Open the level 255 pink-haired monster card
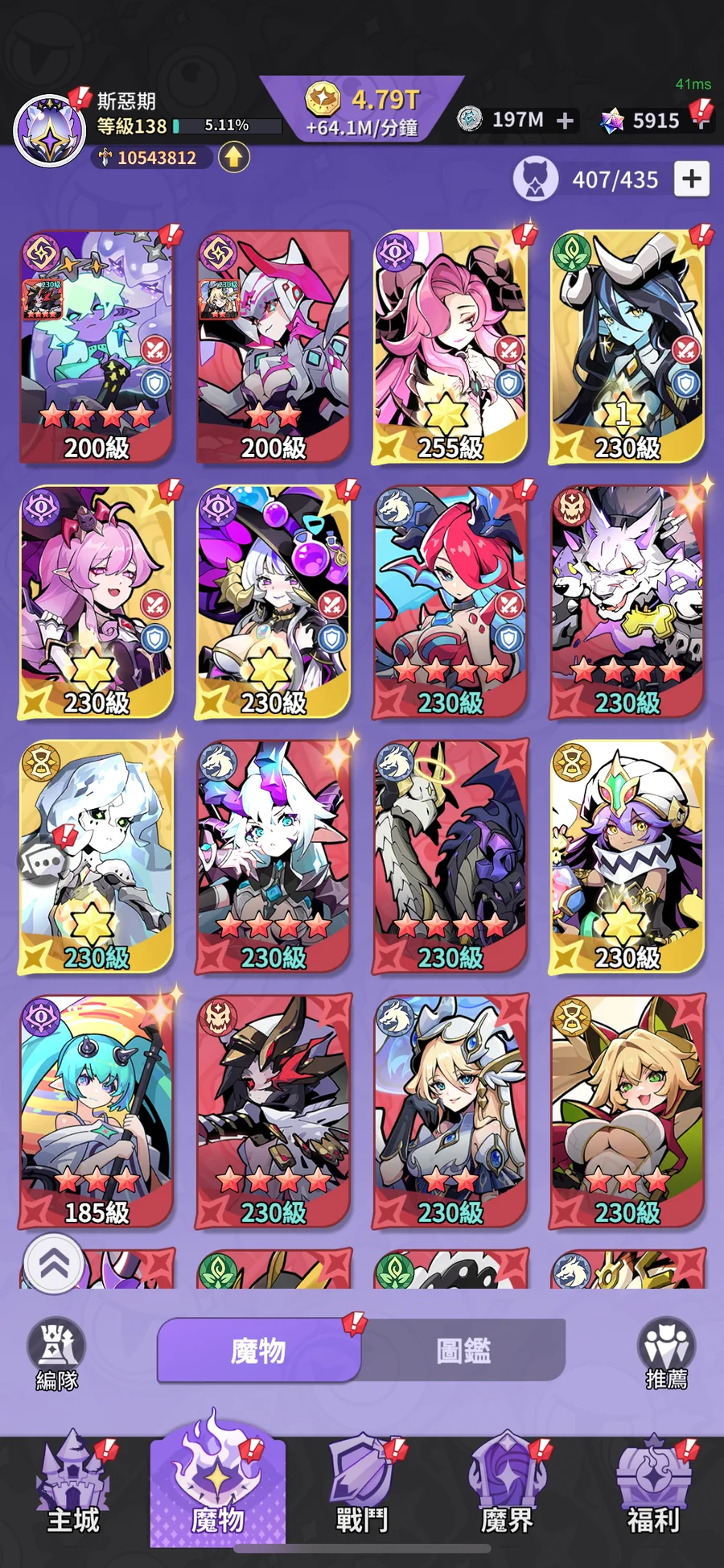 [450, 348]
